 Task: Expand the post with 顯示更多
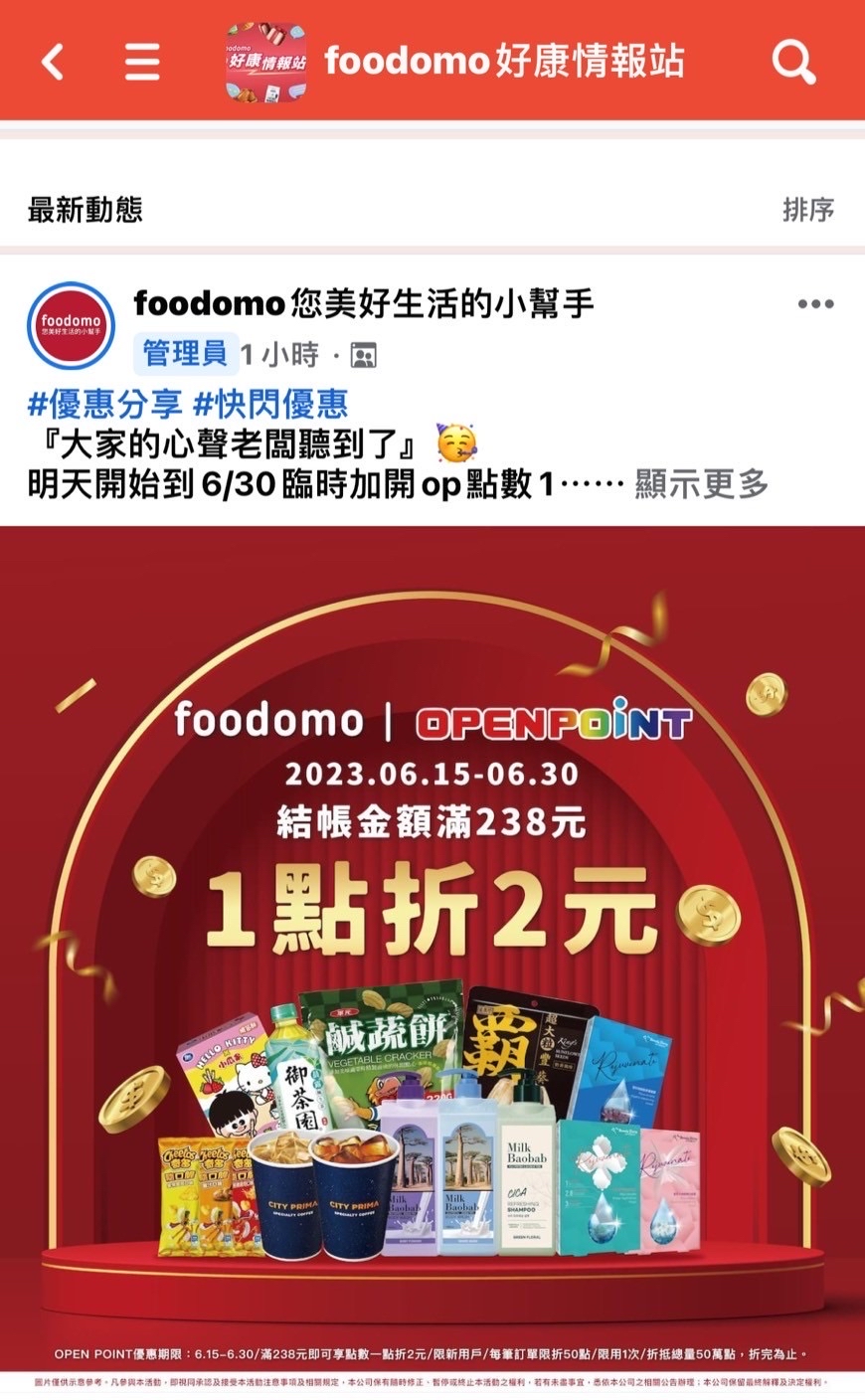click(701, 484)
